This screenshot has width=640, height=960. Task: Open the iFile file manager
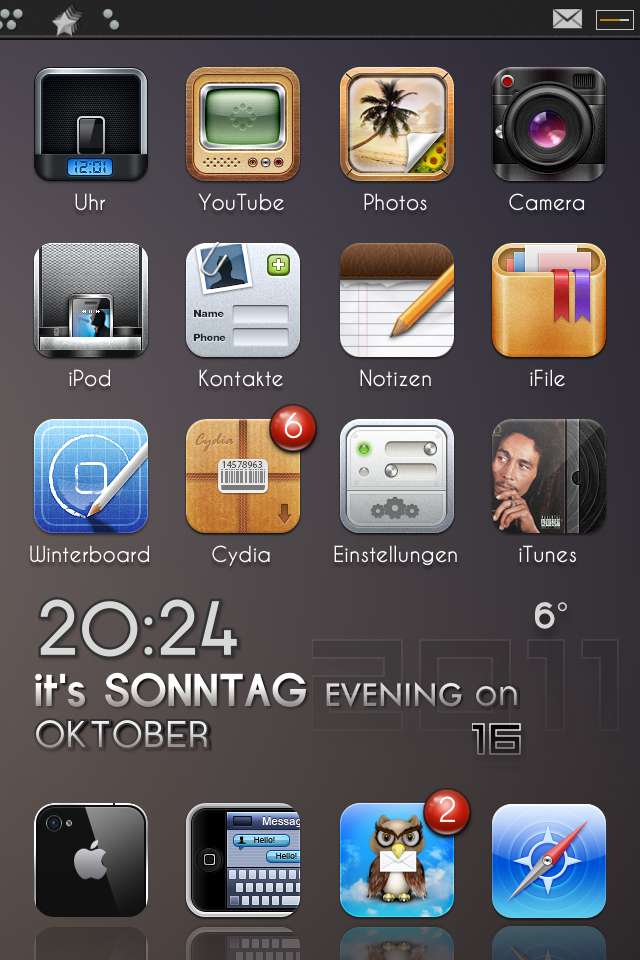[x=548, y=300]
